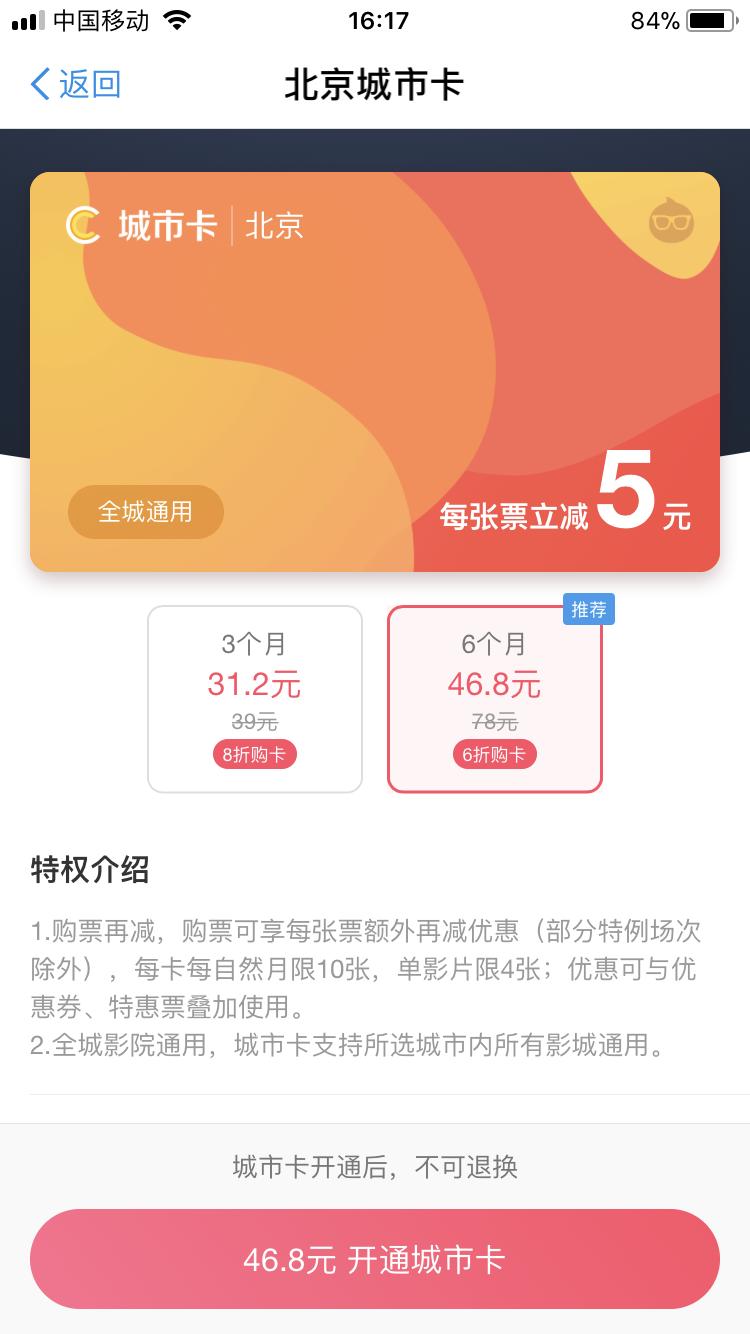Tap the 全城通用 tag
Screen dimensions: 750x1334
145,512
